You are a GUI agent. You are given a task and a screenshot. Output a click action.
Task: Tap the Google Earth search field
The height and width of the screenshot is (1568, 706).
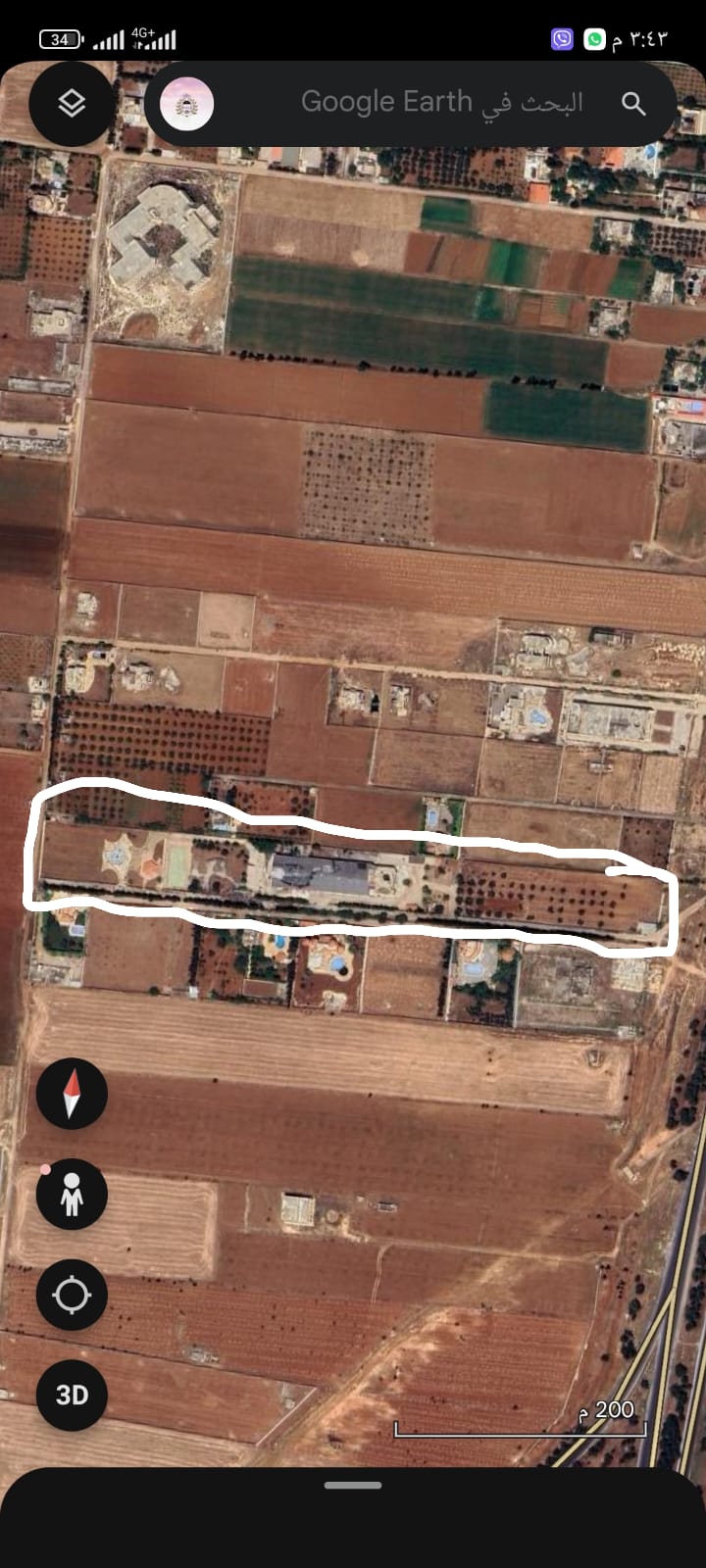[441, 102]
